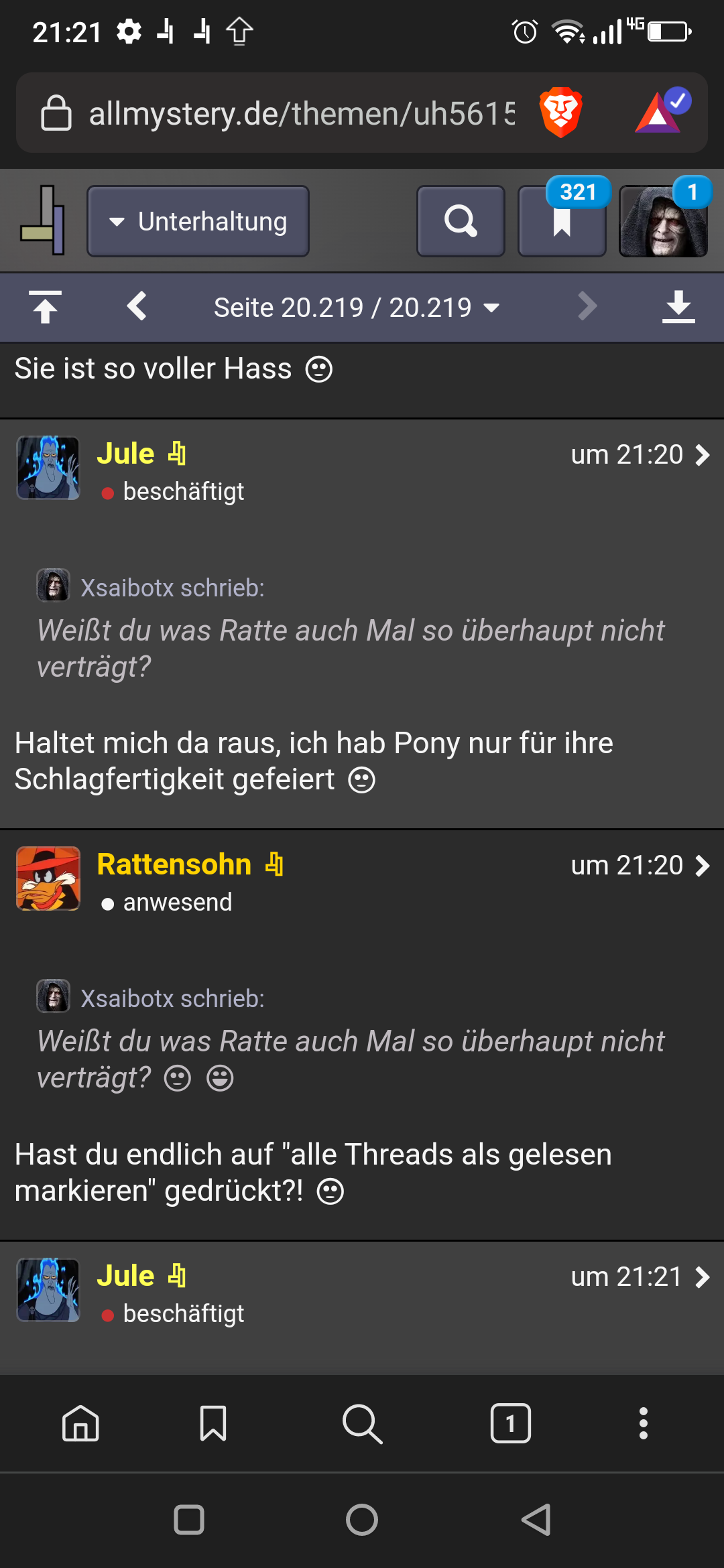724x1568 pixels.
Task: Jump to bottom of page arrow
Action: pyautogui.click(x=678, y=308)
